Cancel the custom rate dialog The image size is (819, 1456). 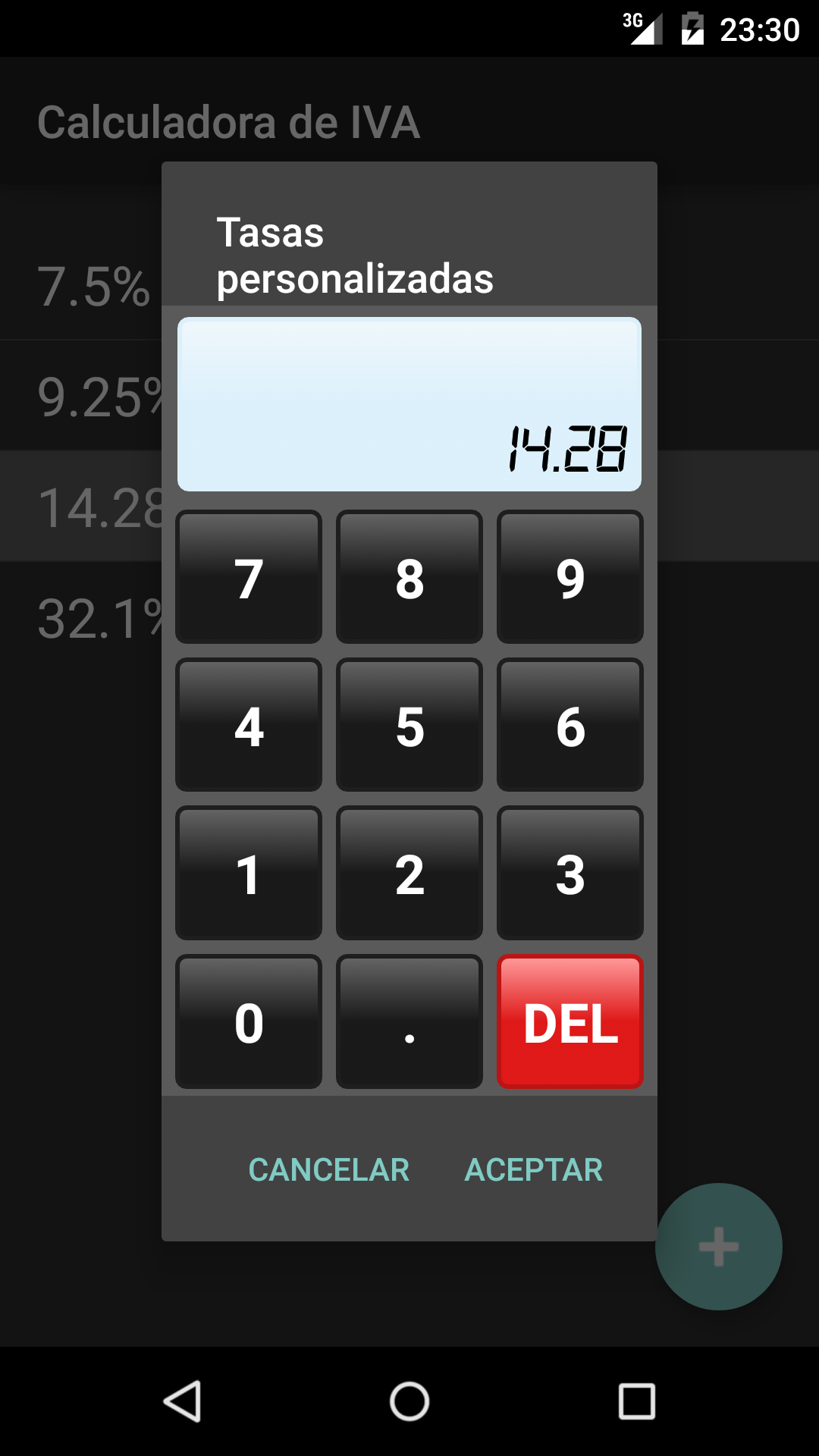(329, 1169)
